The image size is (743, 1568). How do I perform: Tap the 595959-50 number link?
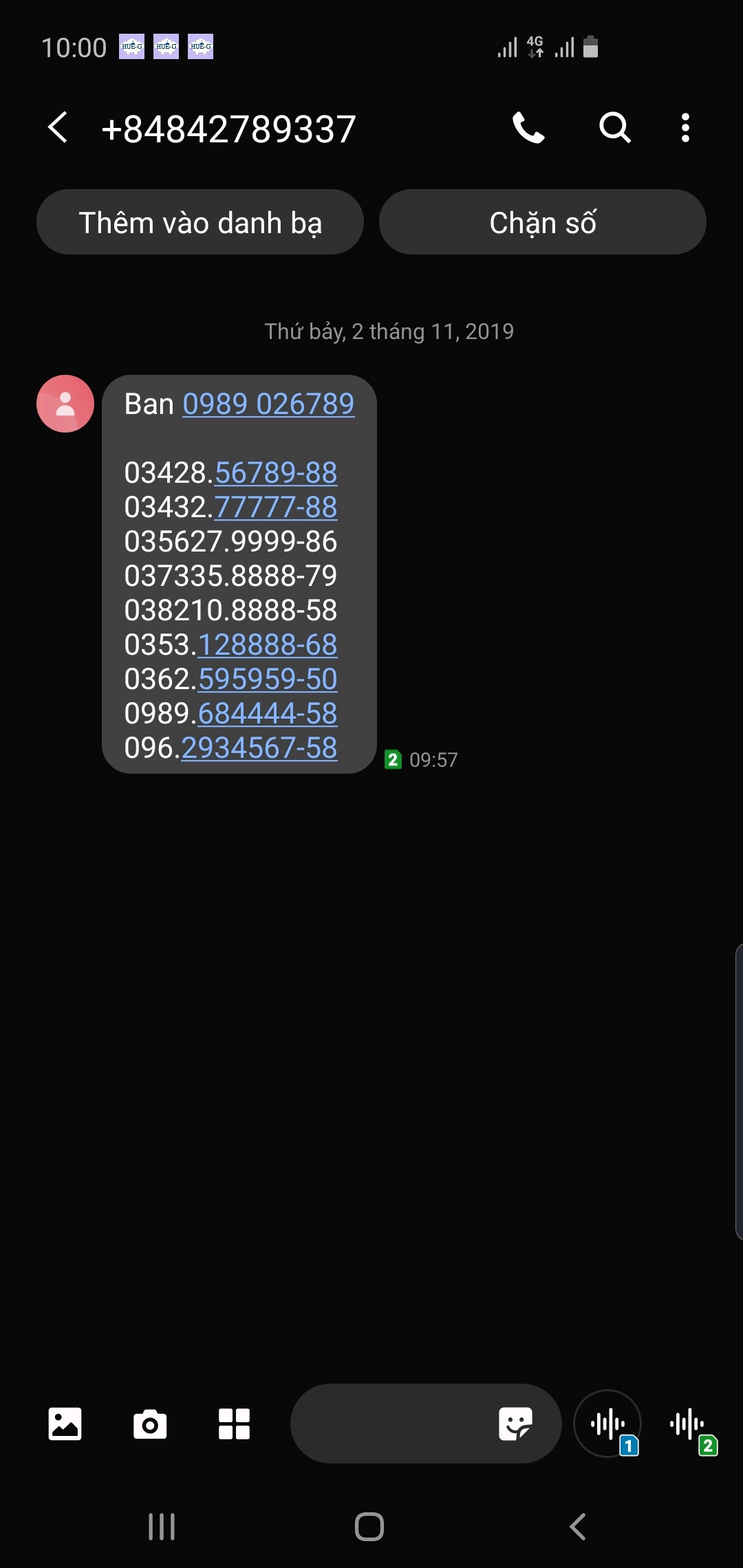[268, 679]
